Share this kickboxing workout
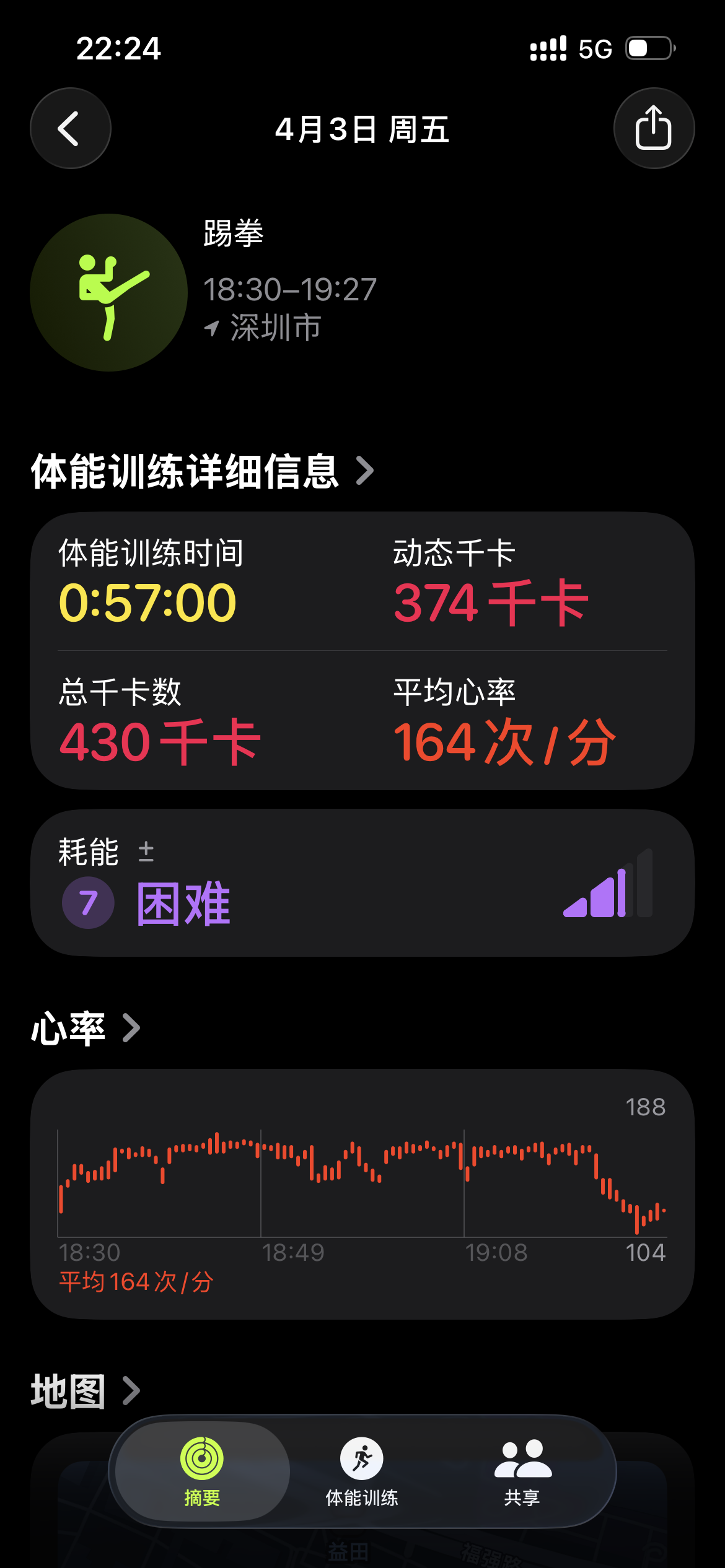Viewport: 725px width, 1568px height. point(654,128)
